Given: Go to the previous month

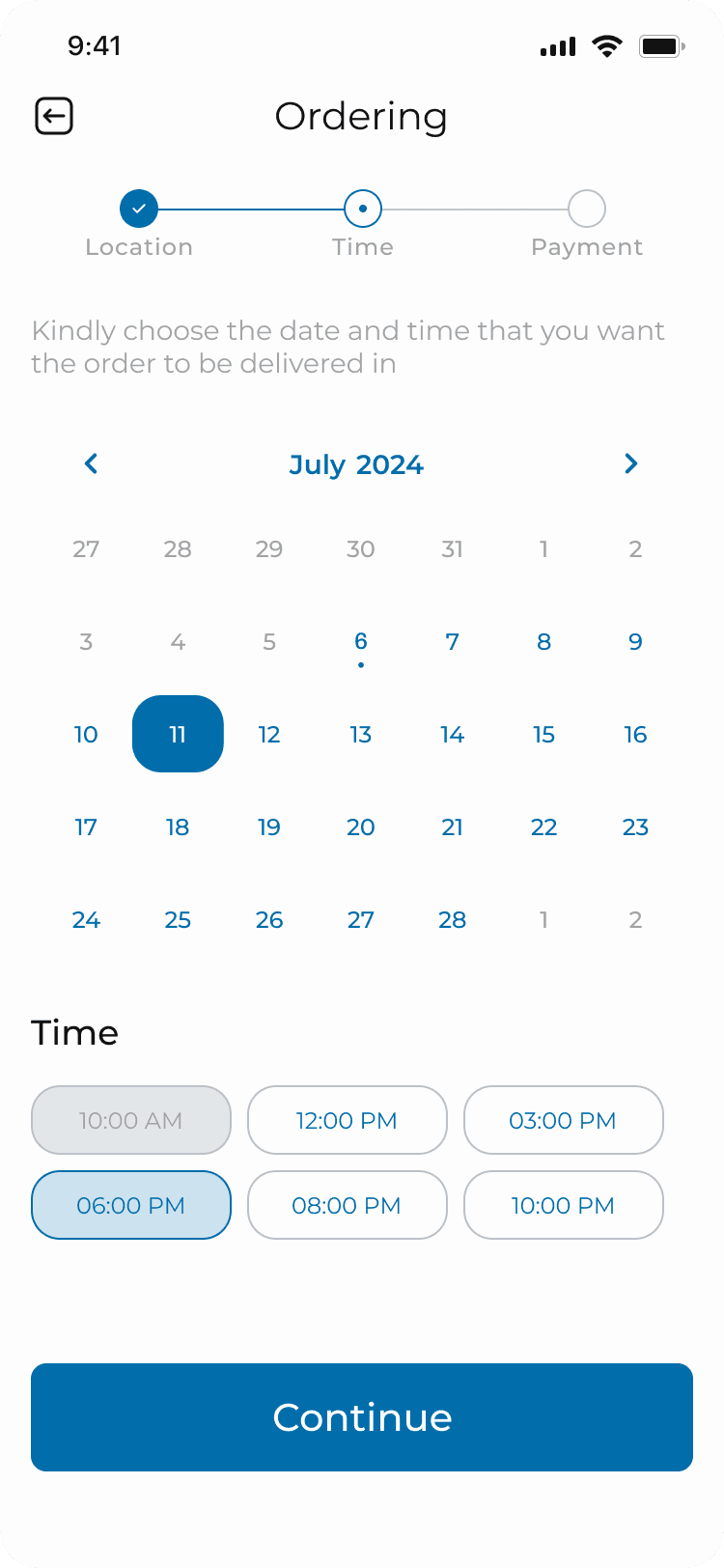Looking at the screenshot, I should pos(92,464).
